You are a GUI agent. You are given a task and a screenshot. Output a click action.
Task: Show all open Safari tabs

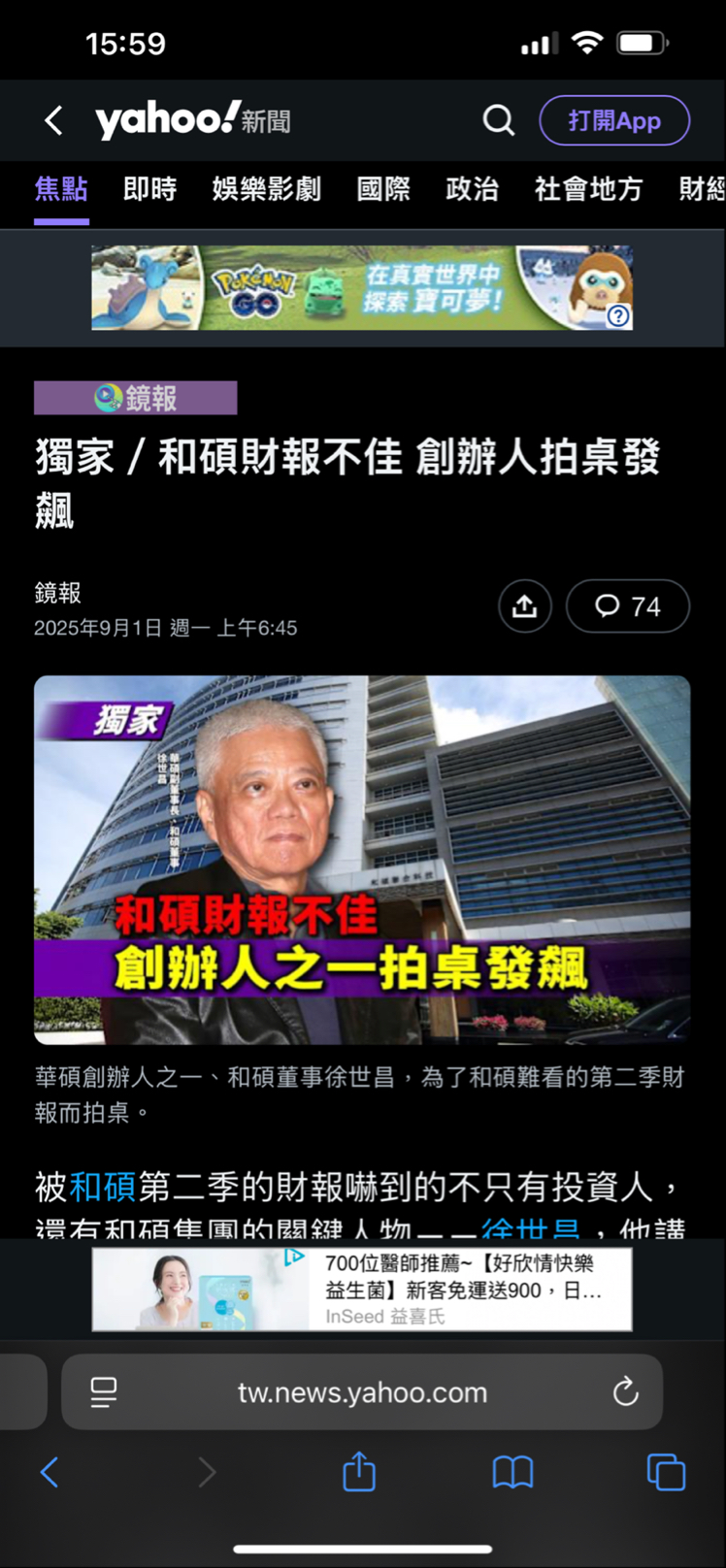coord(666,1473)
